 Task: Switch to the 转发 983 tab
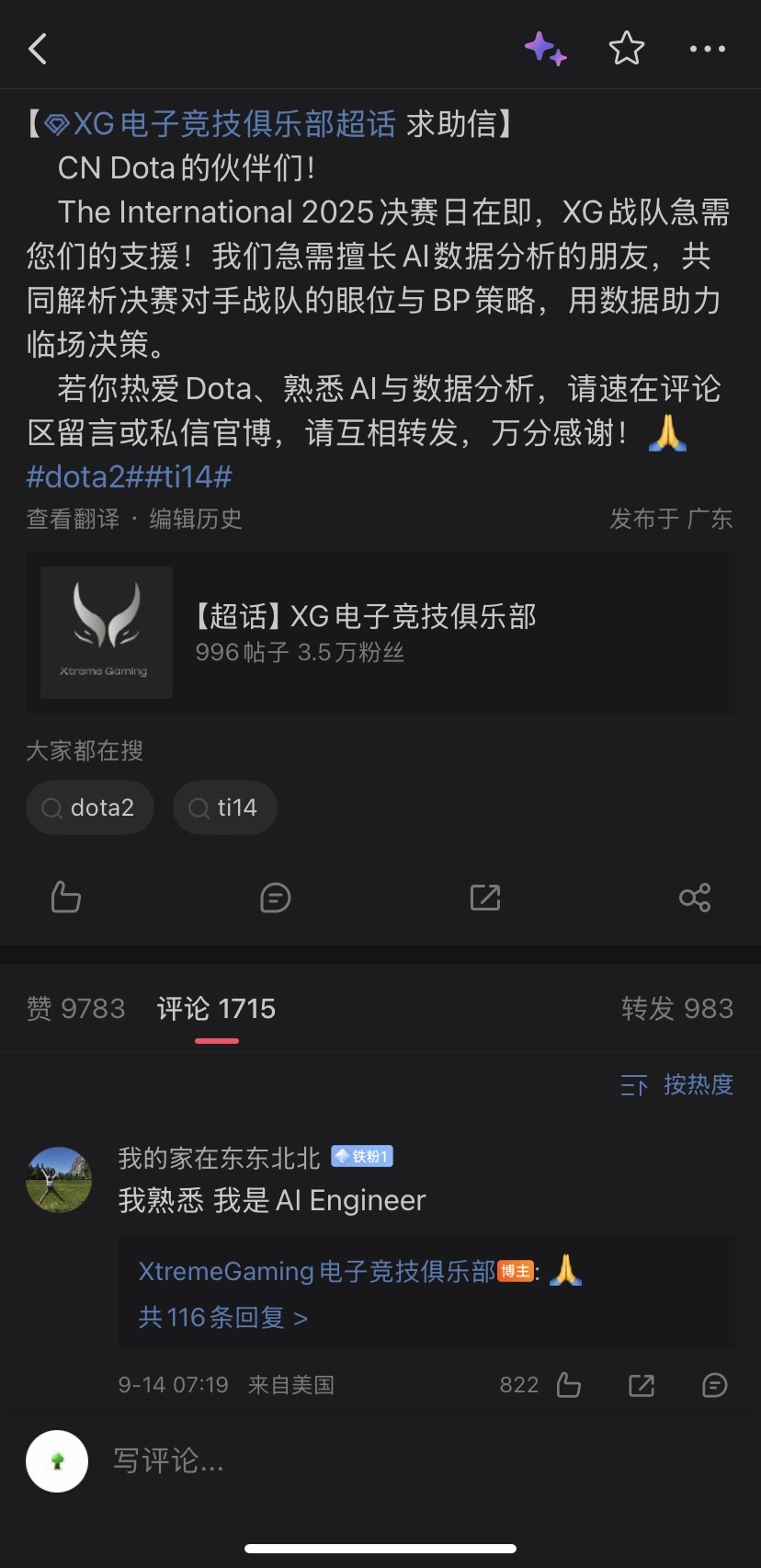coord(676,1009)
